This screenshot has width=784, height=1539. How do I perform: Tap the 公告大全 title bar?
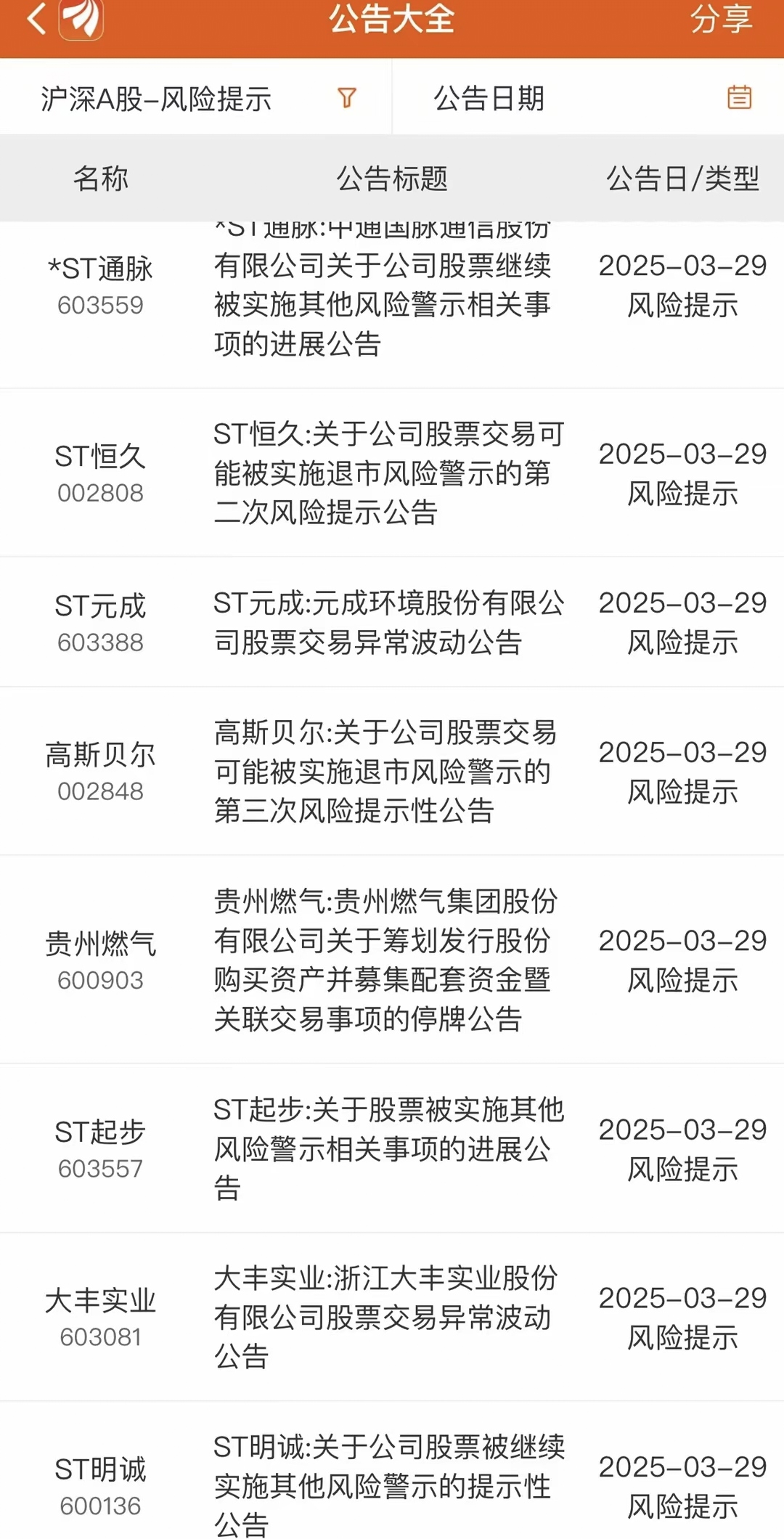[392, 22]
